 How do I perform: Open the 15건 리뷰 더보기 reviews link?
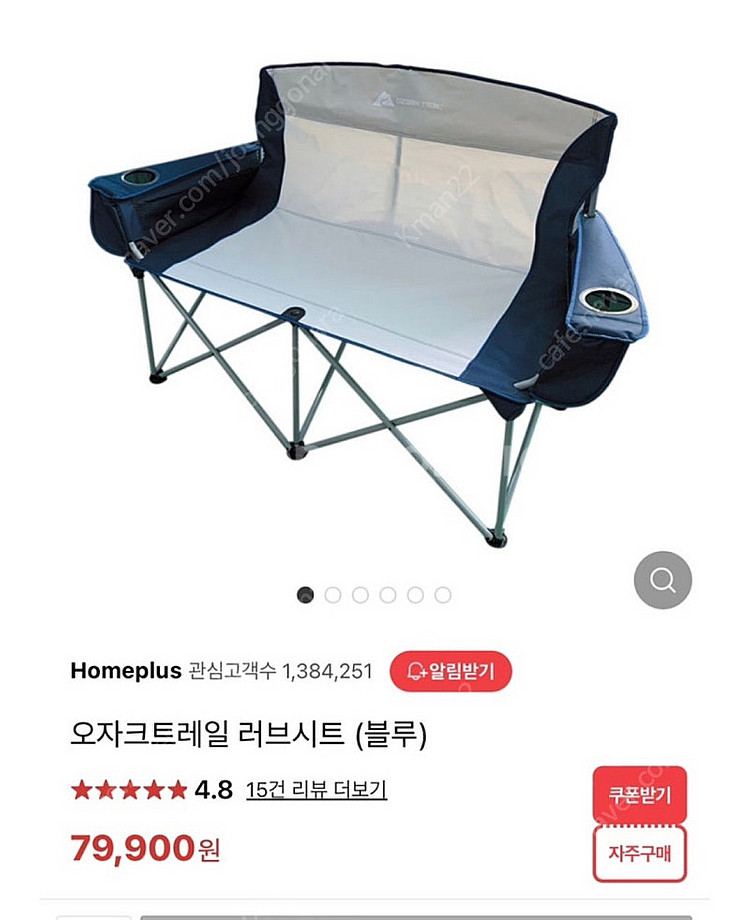pyautogui.click(x=316, y=790)
